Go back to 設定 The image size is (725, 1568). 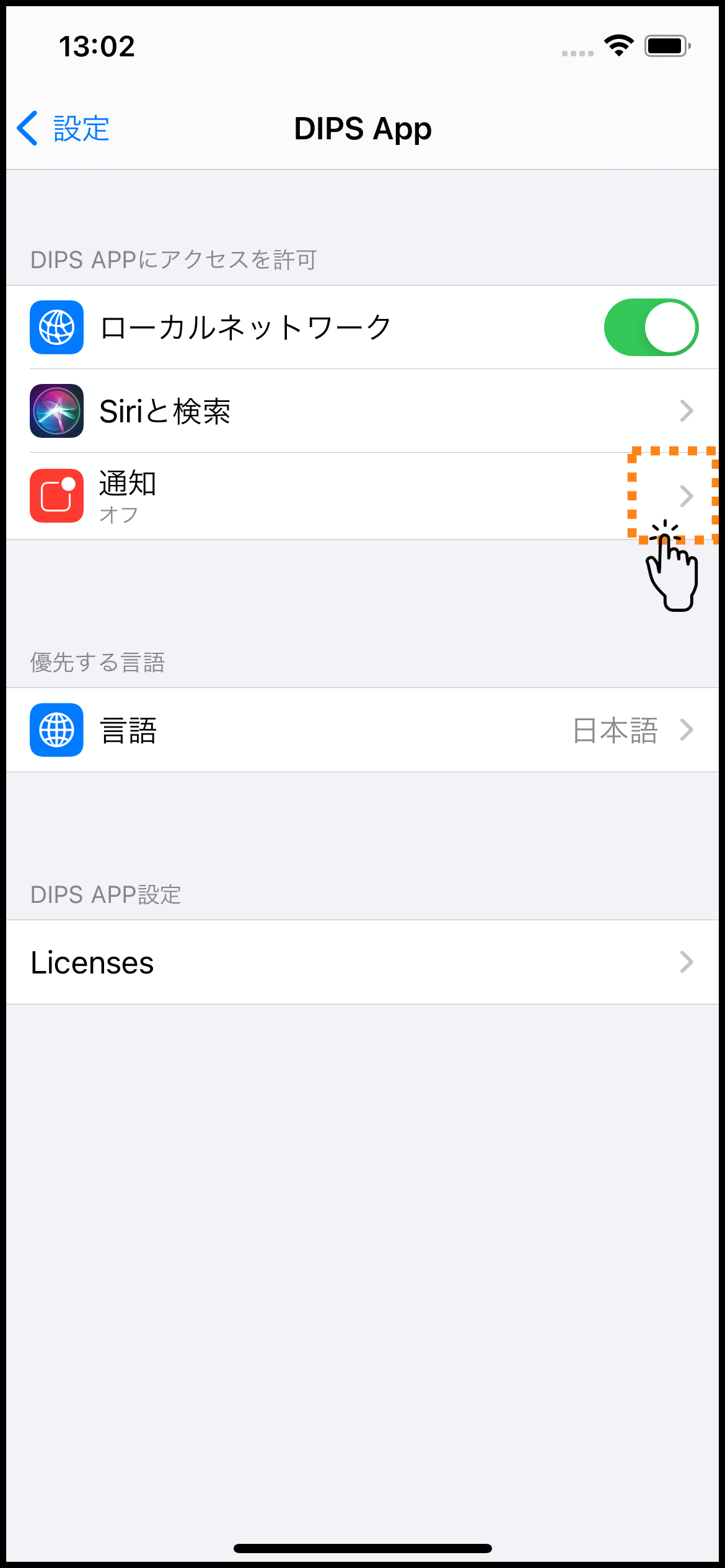(x=64, y=129)
